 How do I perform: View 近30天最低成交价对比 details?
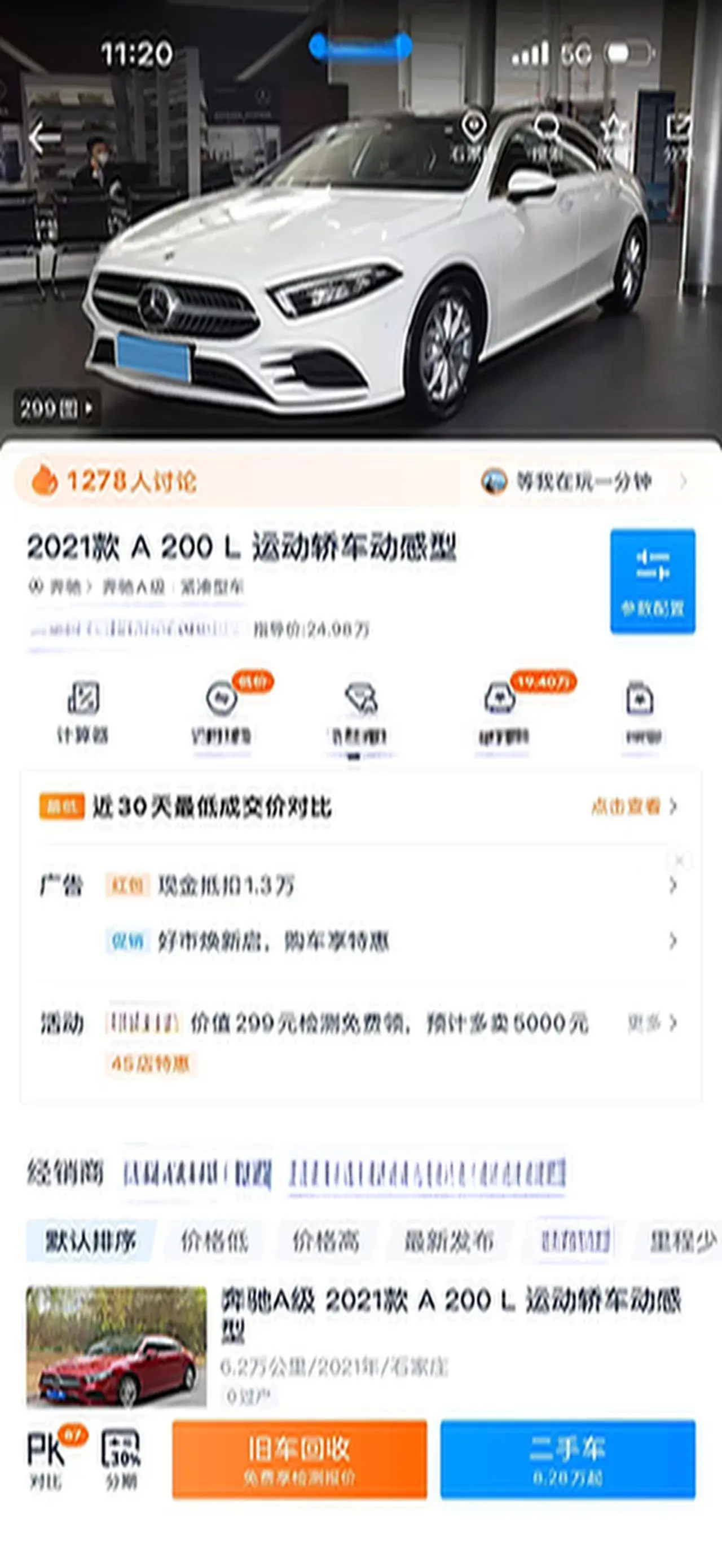633,806
